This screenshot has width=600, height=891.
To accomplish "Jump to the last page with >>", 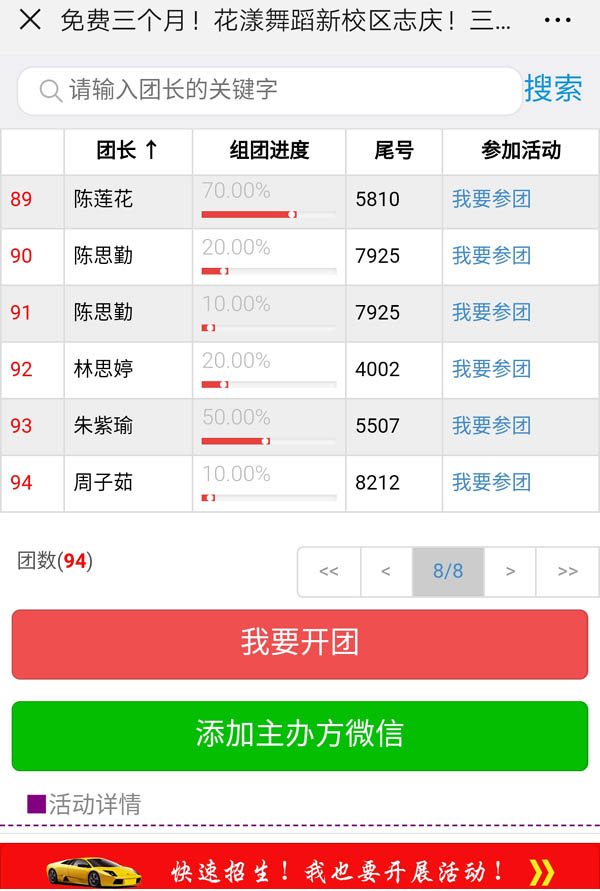I will [x=567, y=572].
